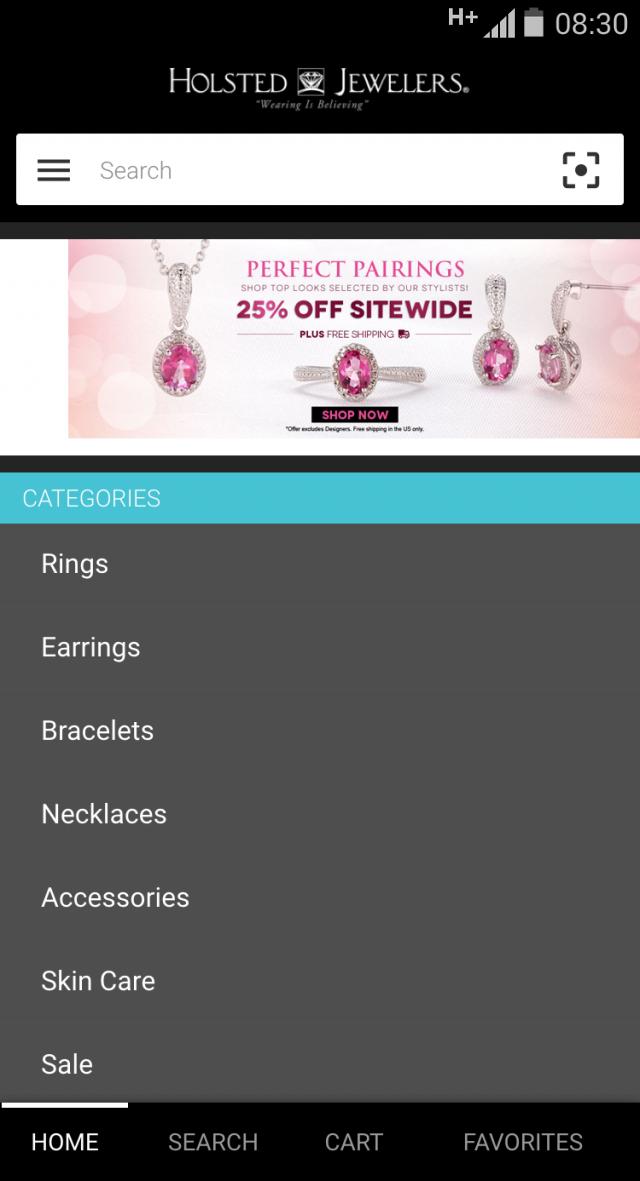Select the Bracelets category
The height and width of the screenshot is (1181, 640).
[98, 731]
